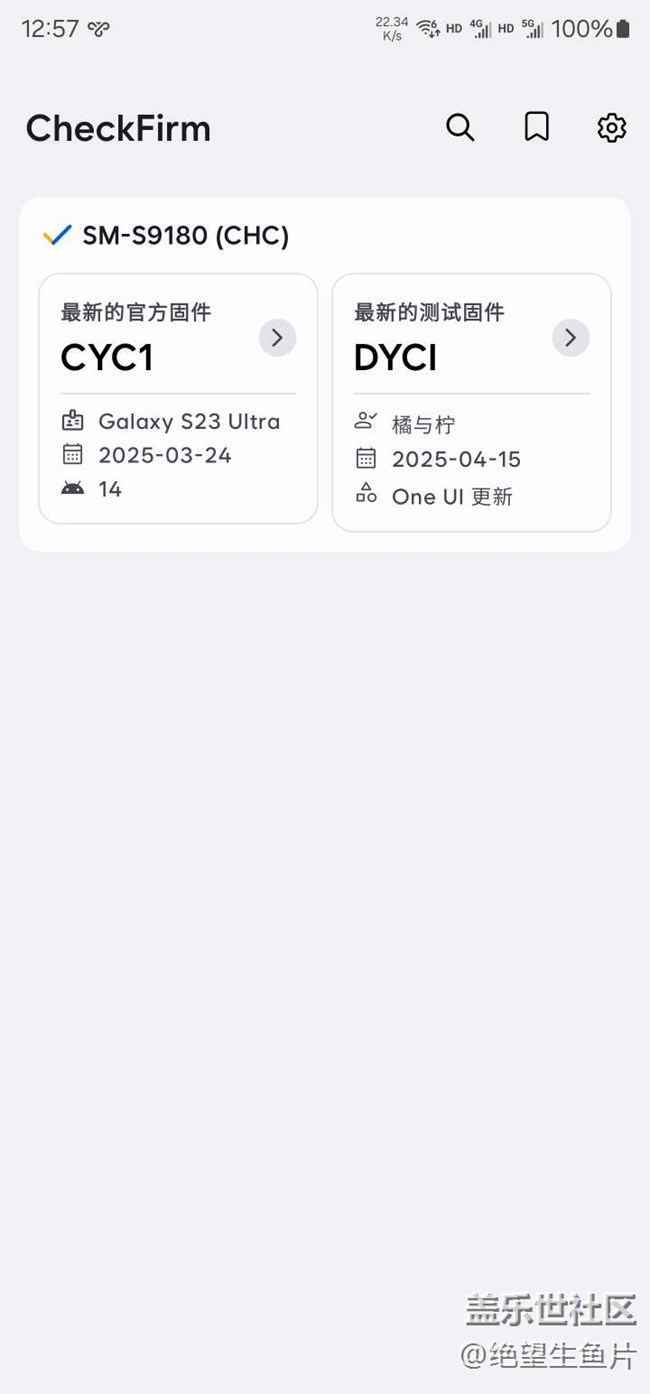The width and height of the screenshot is (650, 1394).
Task: Open the search icon in CheckFirm
Action: coord(460,128)
